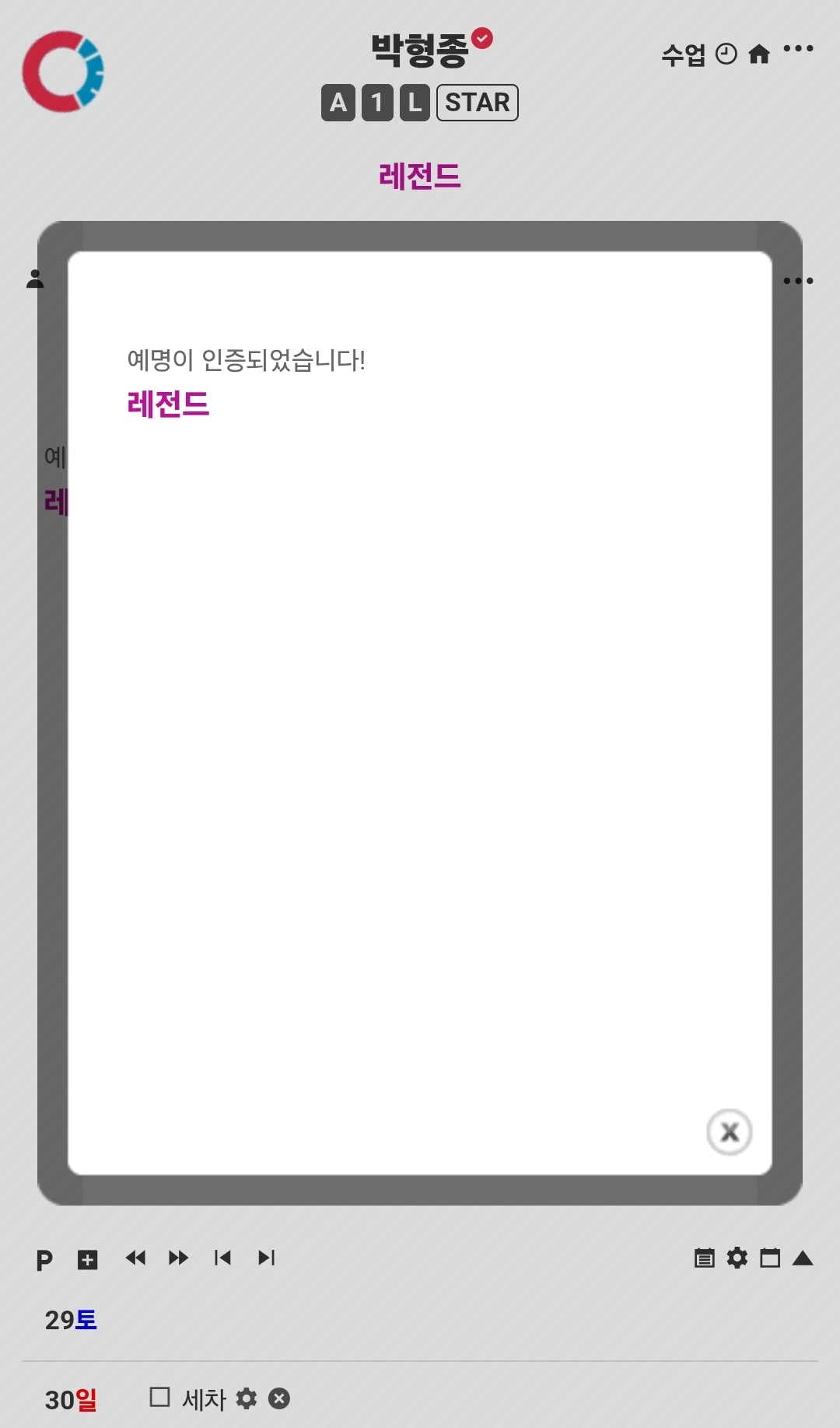Add a new item with plus icon
Viewport: 840px width, 1428px height.
88,1259
